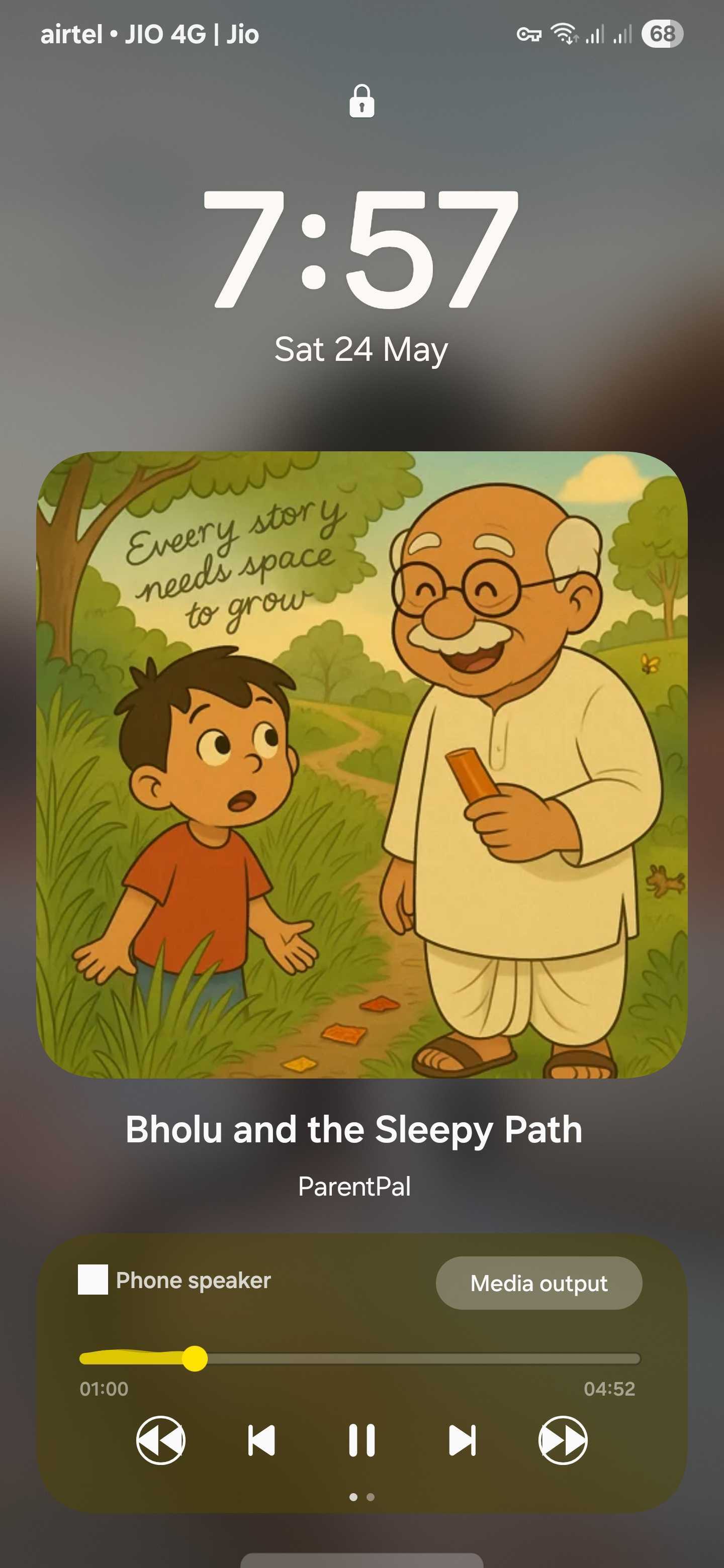Tap the lock icon to unlock the phone
Screen dimensions: 724x1568
coord(361,101)
